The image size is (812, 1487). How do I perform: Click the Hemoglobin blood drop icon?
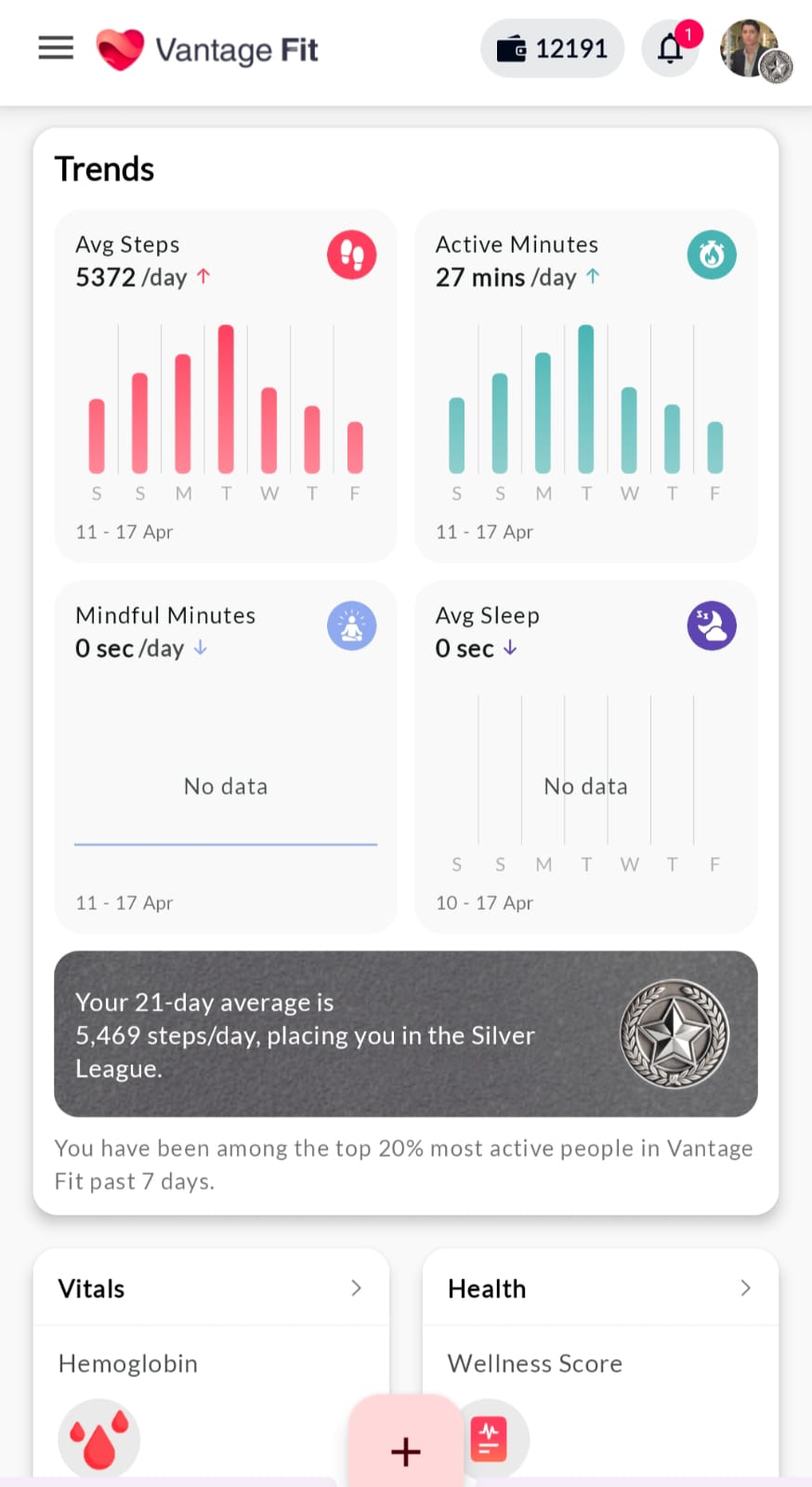pyautogui.click(x=98, y=1437)
